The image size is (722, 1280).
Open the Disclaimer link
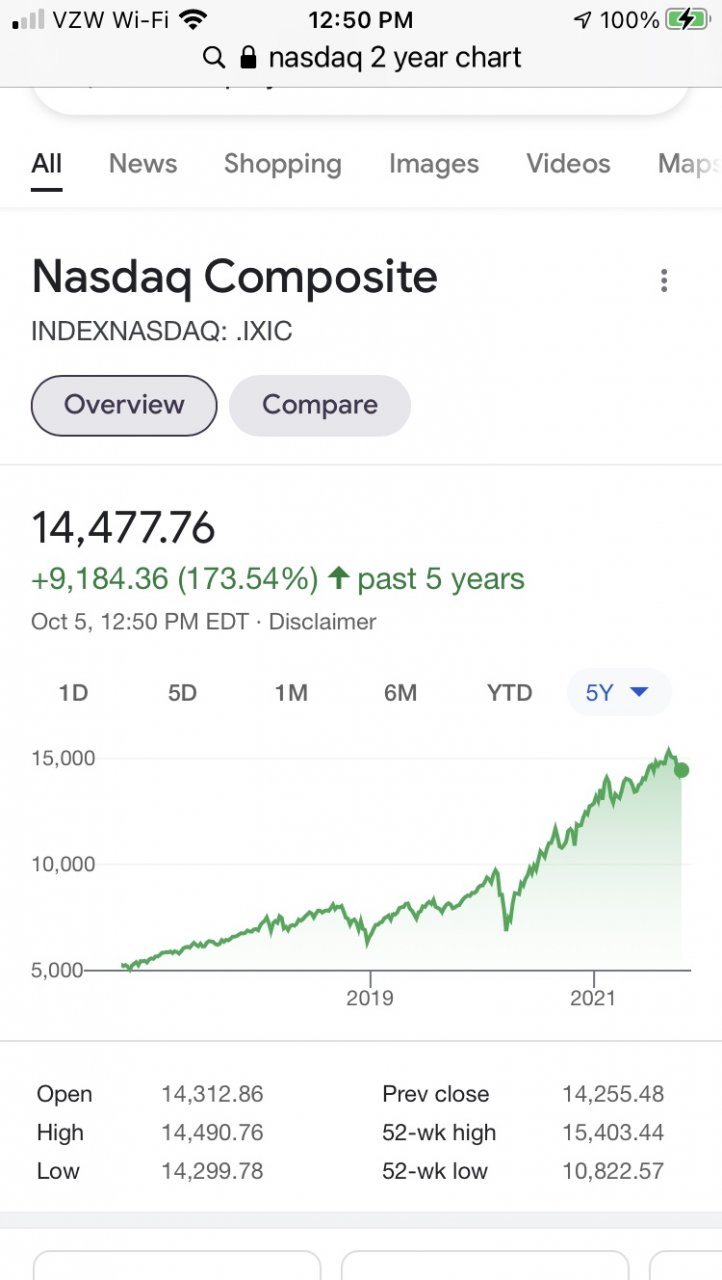[x=322, y=621]
